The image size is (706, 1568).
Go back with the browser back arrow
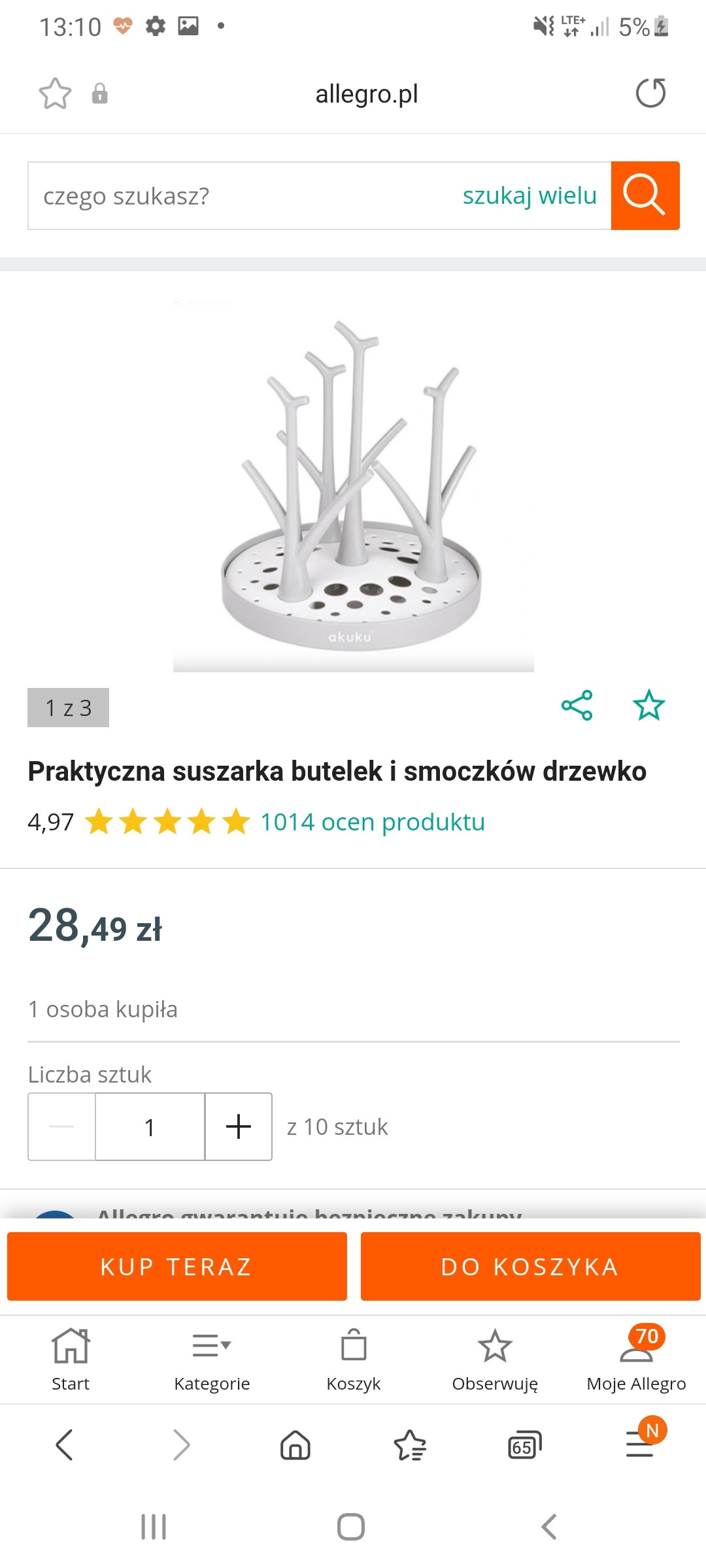pyautogui.click(x=64, y=1445)
